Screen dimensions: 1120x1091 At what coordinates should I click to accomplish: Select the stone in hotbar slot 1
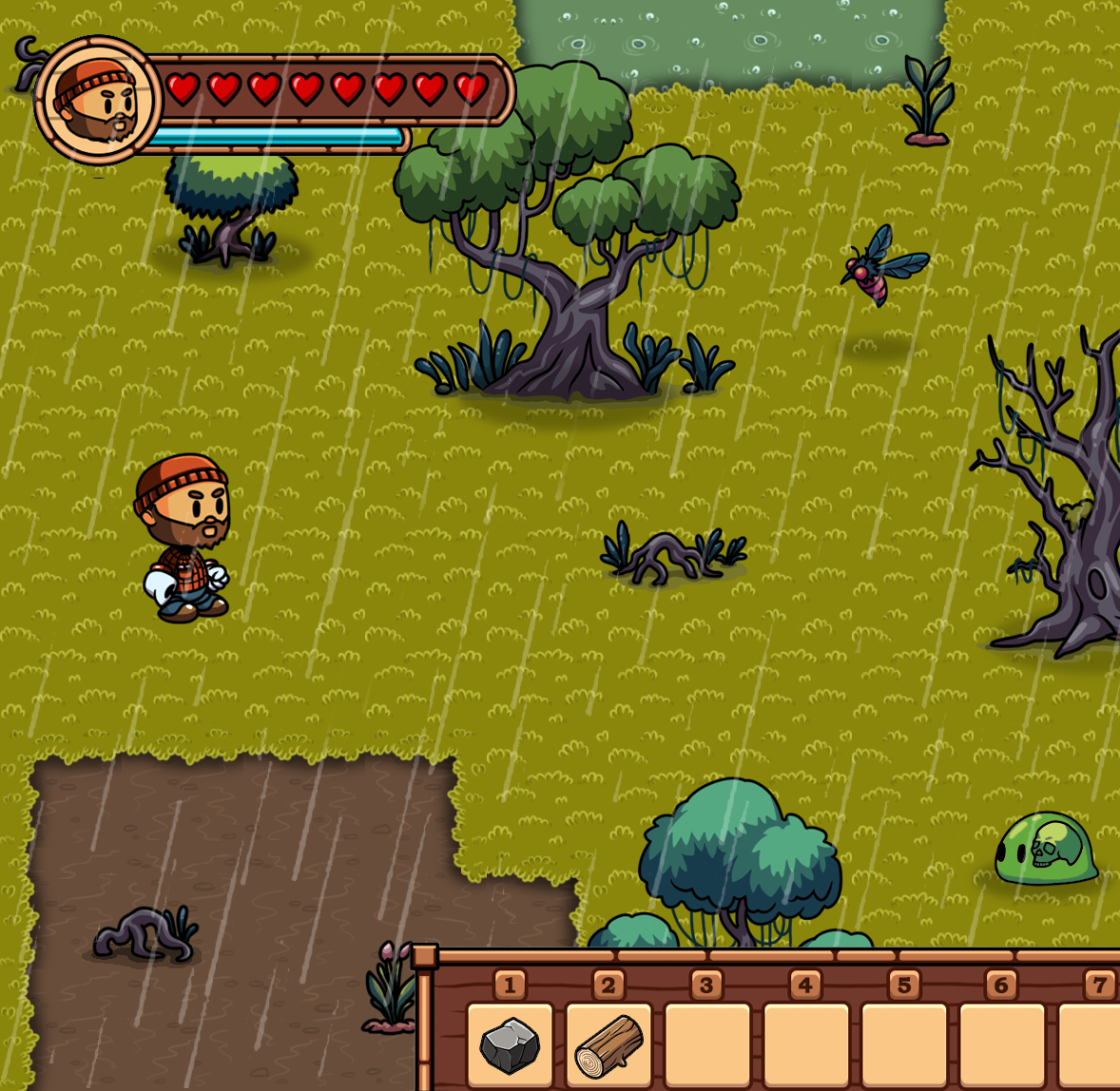510,1045
